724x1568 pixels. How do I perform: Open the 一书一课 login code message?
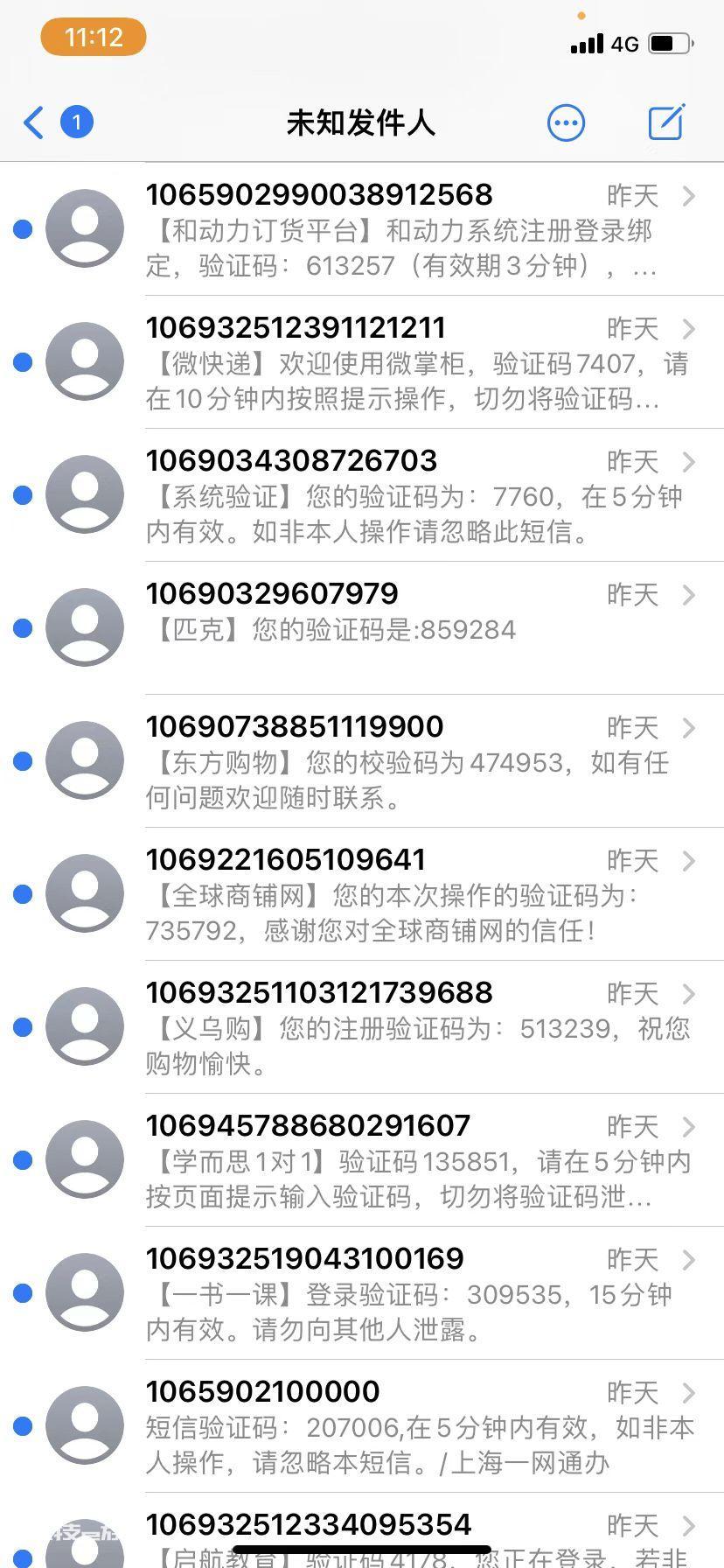[x=362, y=1293]
